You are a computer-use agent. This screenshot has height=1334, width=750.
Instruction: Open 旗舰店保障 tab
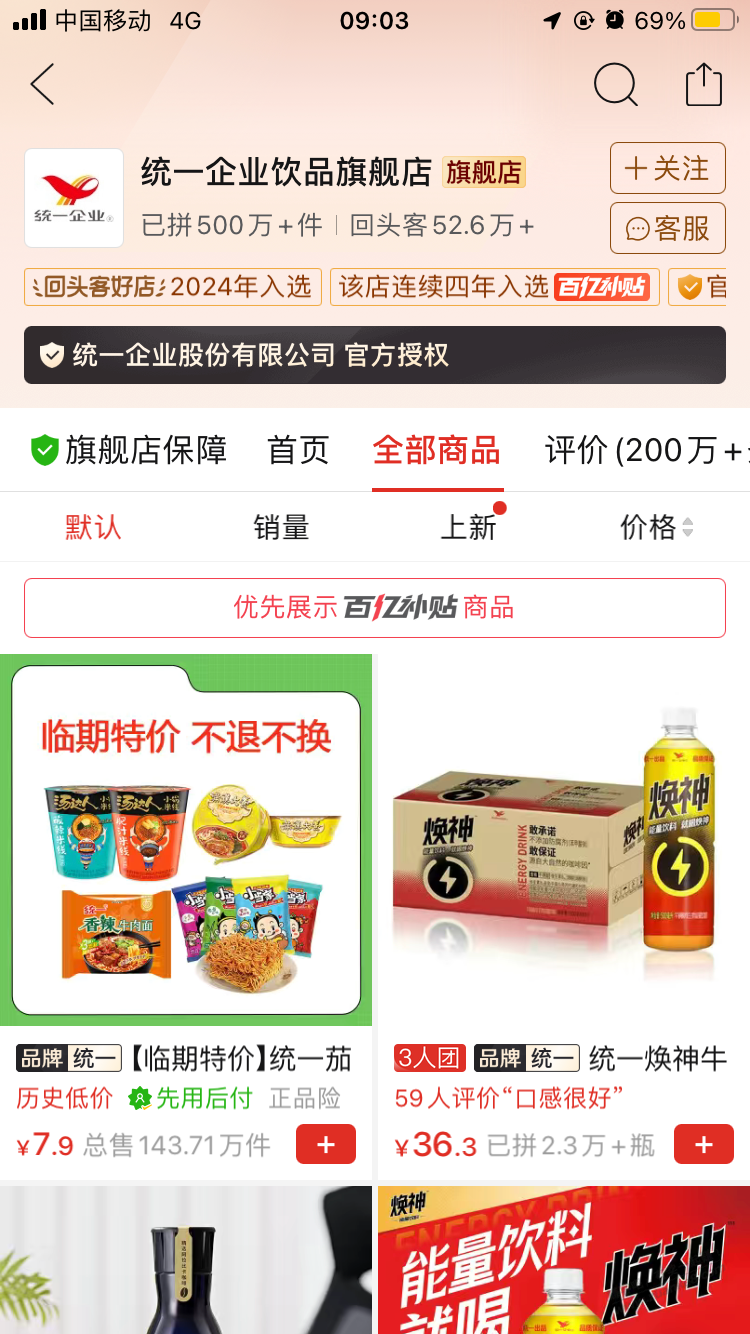click(128, 451)
